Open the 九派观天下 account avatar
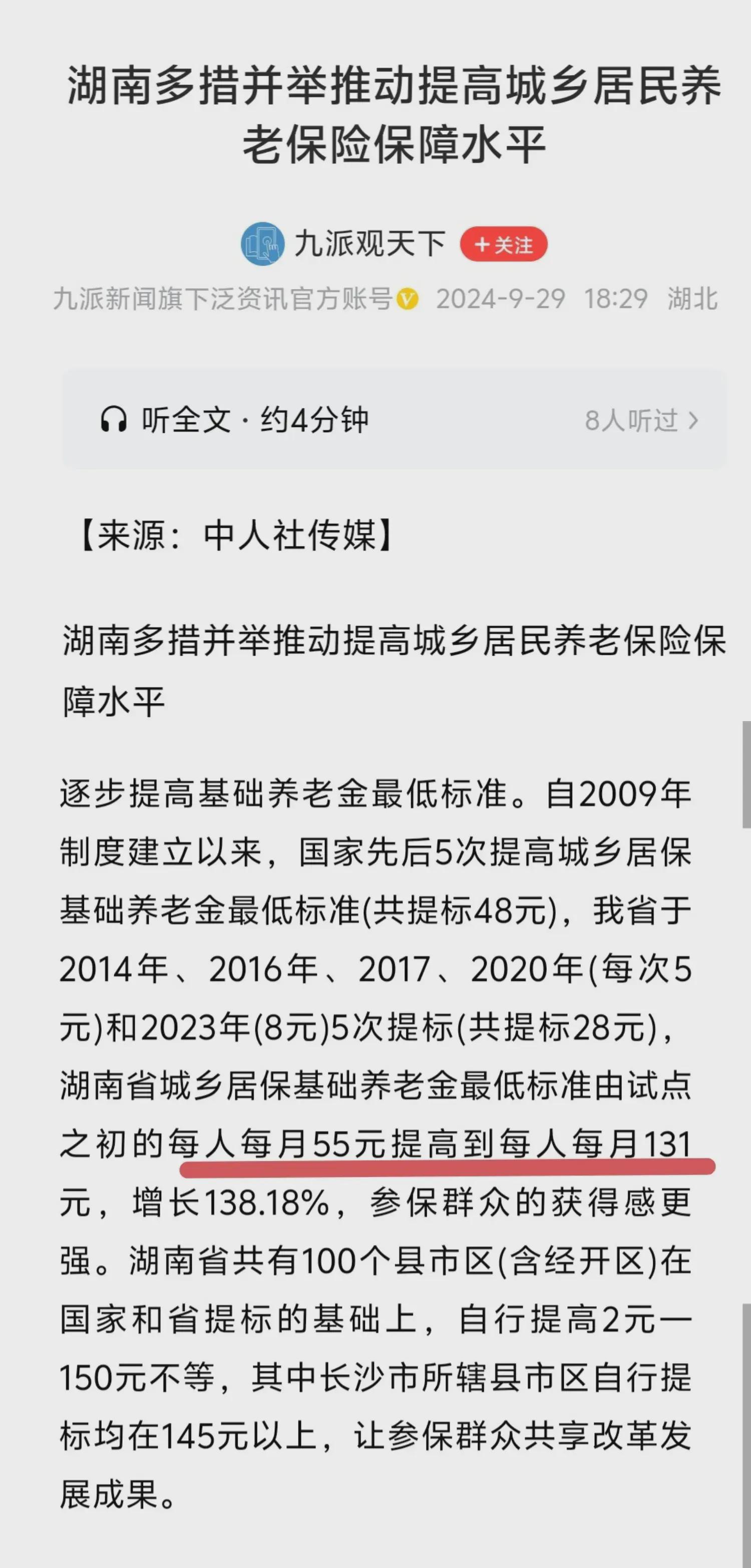This screenshot has height=1568, width=751. click(x=262, y=244)
